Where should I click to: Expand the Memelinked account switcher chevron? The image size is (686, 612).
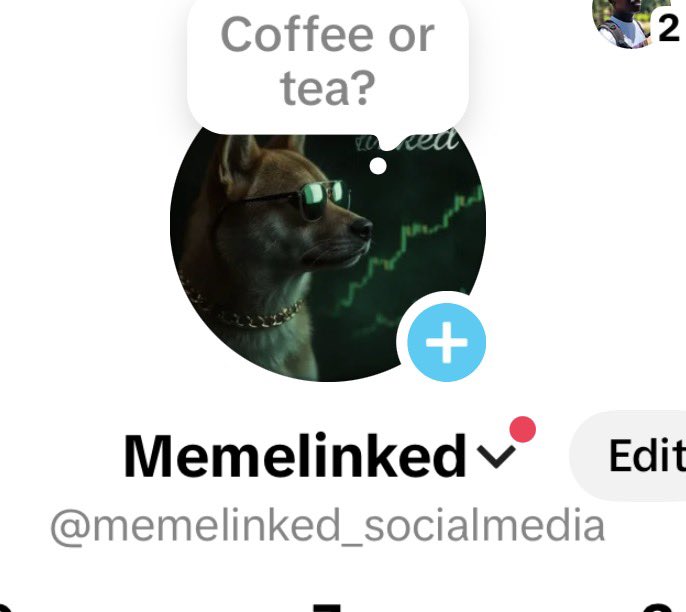495,457
